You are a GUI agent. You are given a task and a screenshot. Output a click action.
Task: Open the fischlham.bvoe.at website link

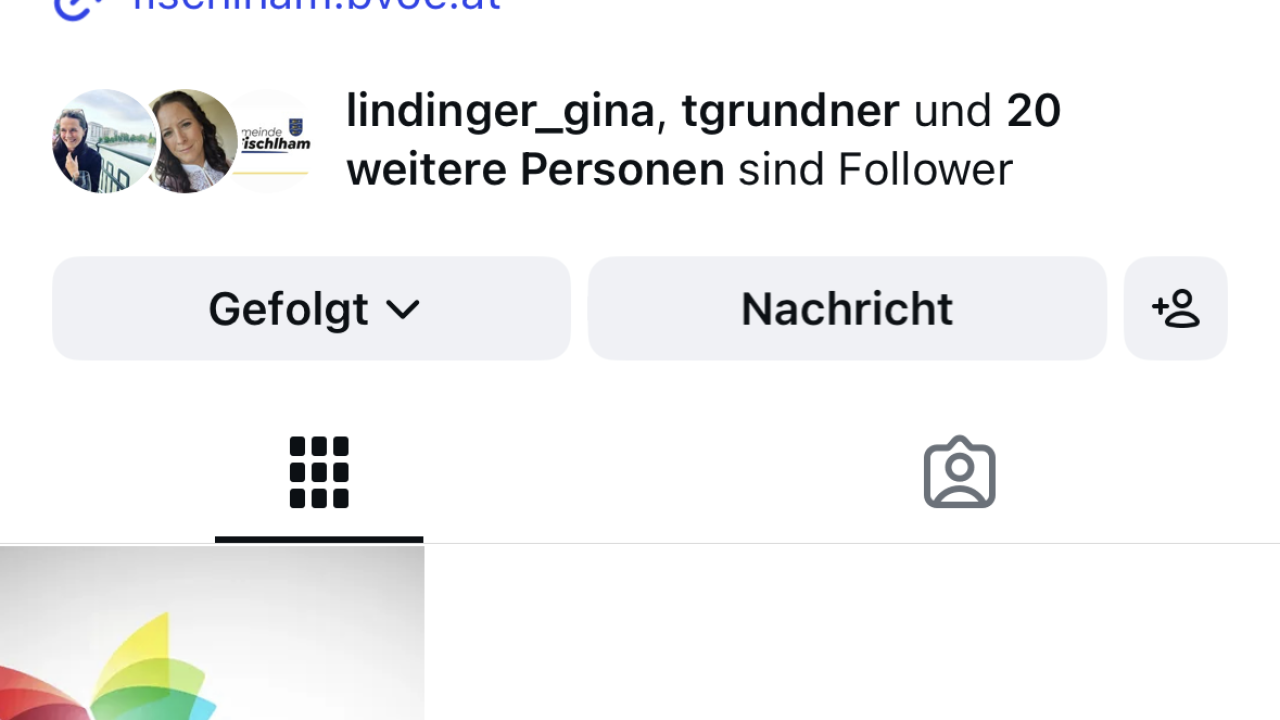(315, 6)
